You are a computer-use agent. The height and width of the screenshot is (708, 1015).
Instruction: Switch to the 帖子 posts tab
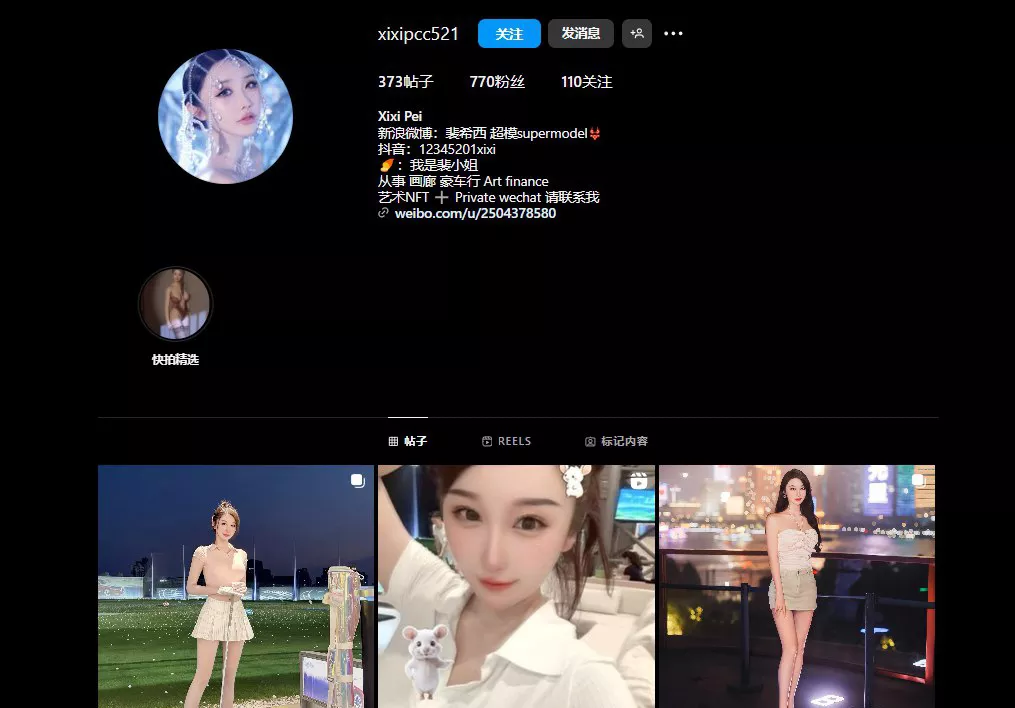[x=408, y=441]
